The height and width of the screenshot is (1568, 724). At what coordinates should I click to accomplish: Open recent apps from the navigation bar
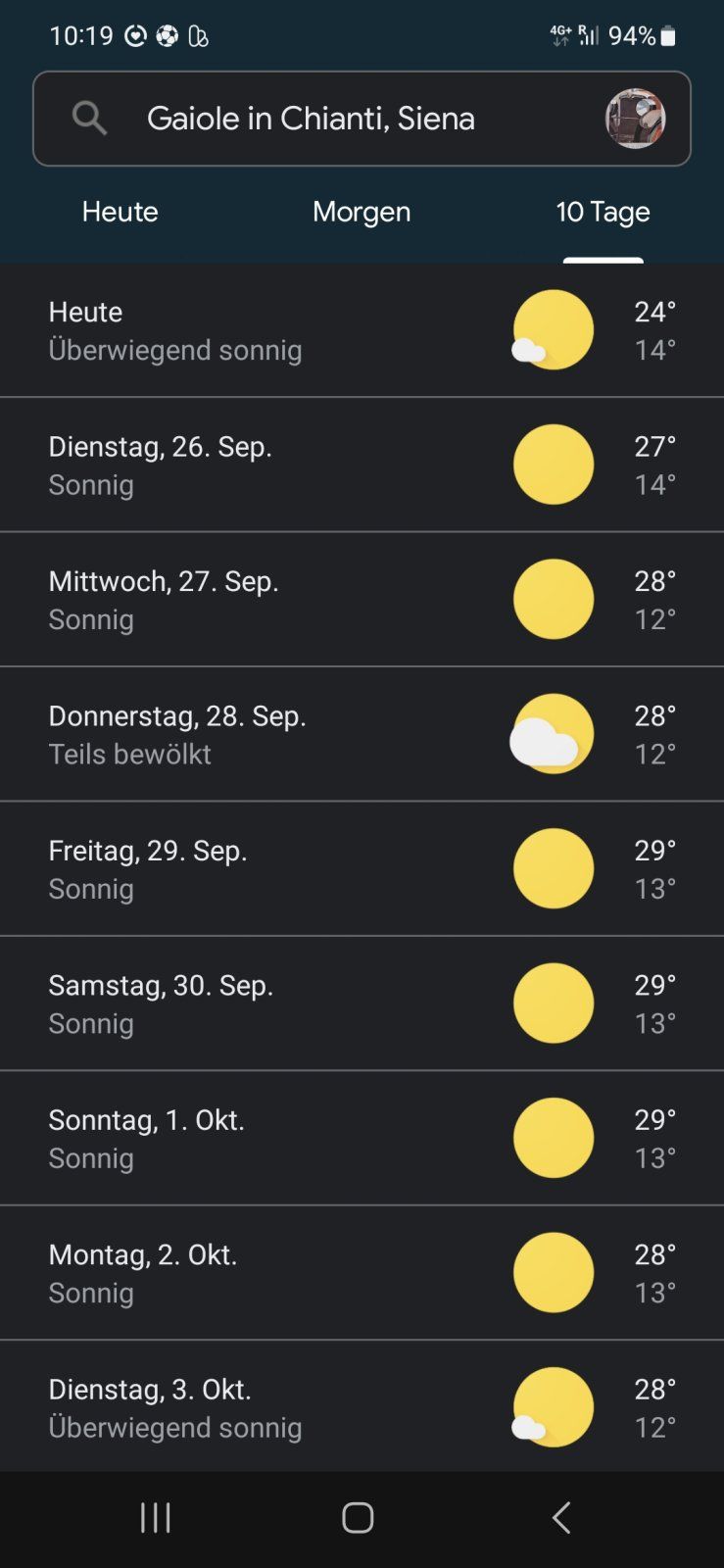click(x=156, y=1518)
